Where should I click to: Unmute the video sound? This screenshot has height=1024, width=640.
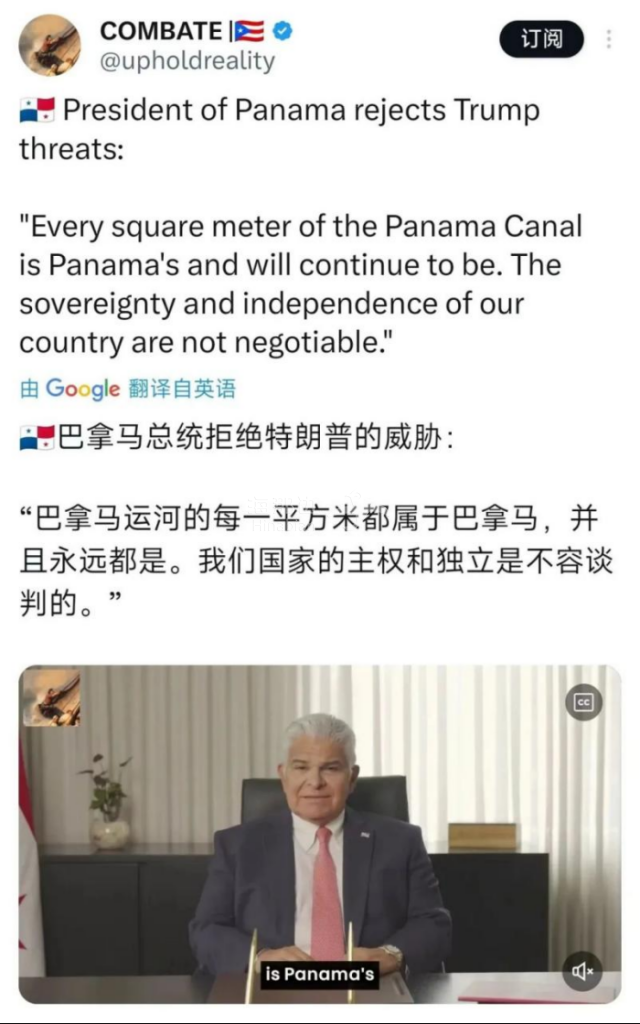tap(583, 969)
